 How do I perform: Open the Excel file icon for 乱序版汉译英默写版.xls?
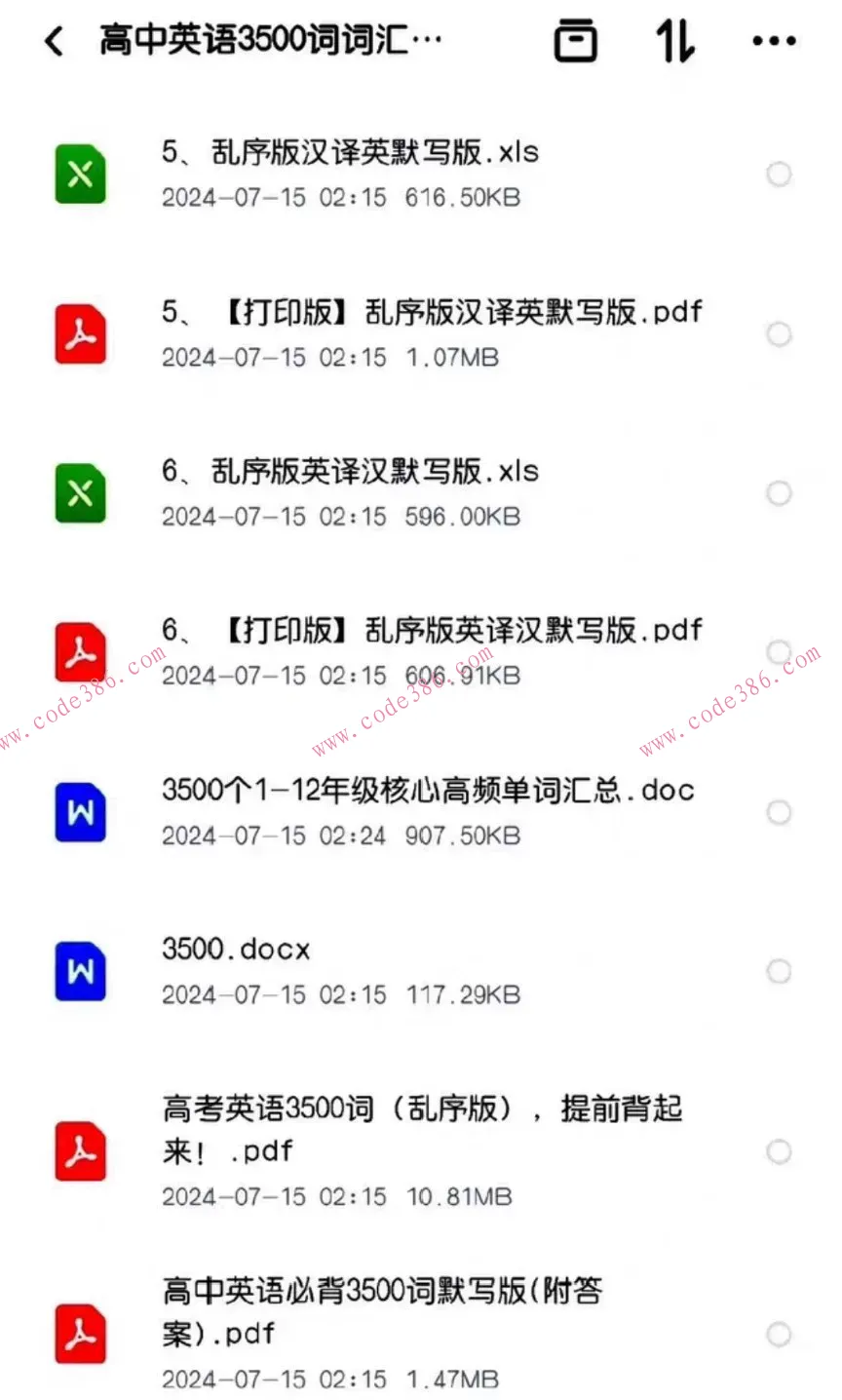(80, 175)
